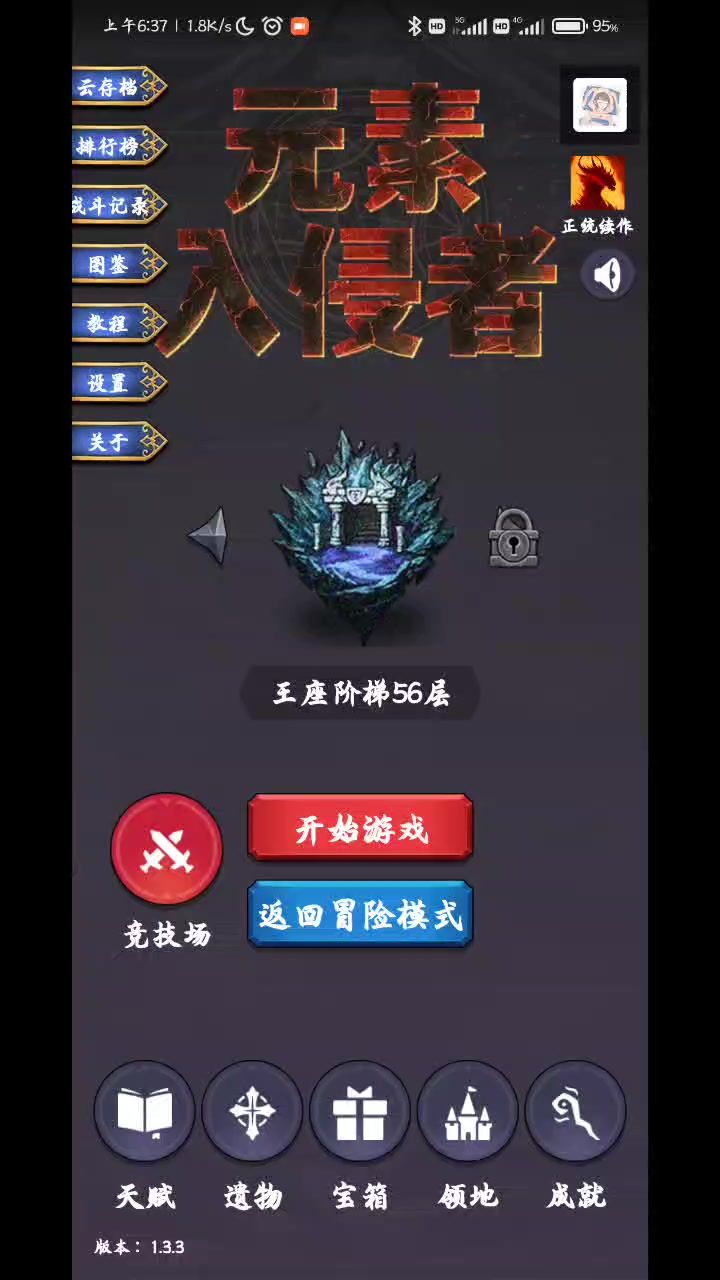Image resolution: width=720 pixels, height=1280 pixels.
Task: Tap the profile avatar picture
Action: [x=599, y=105]
